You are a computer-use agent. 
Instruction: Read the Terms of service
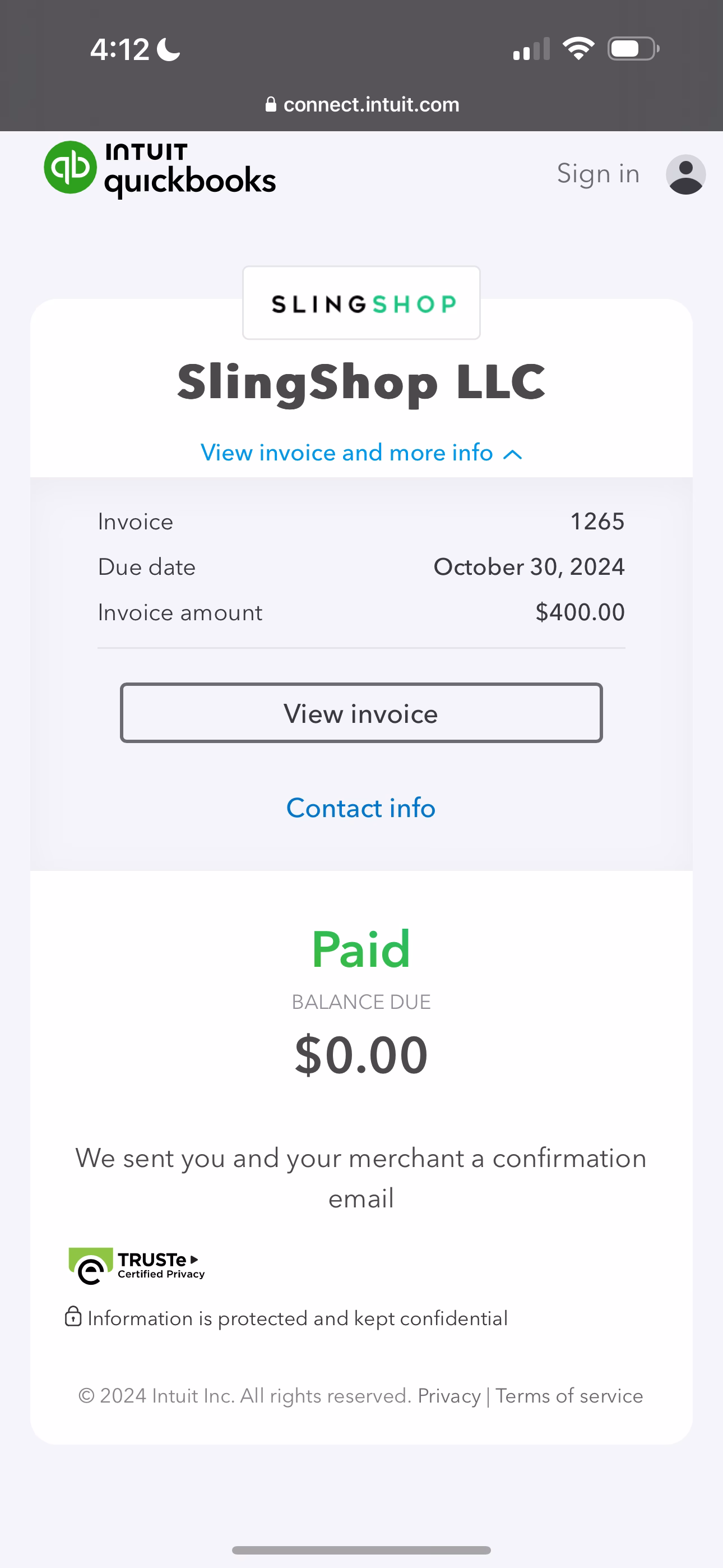[569, 1396]
